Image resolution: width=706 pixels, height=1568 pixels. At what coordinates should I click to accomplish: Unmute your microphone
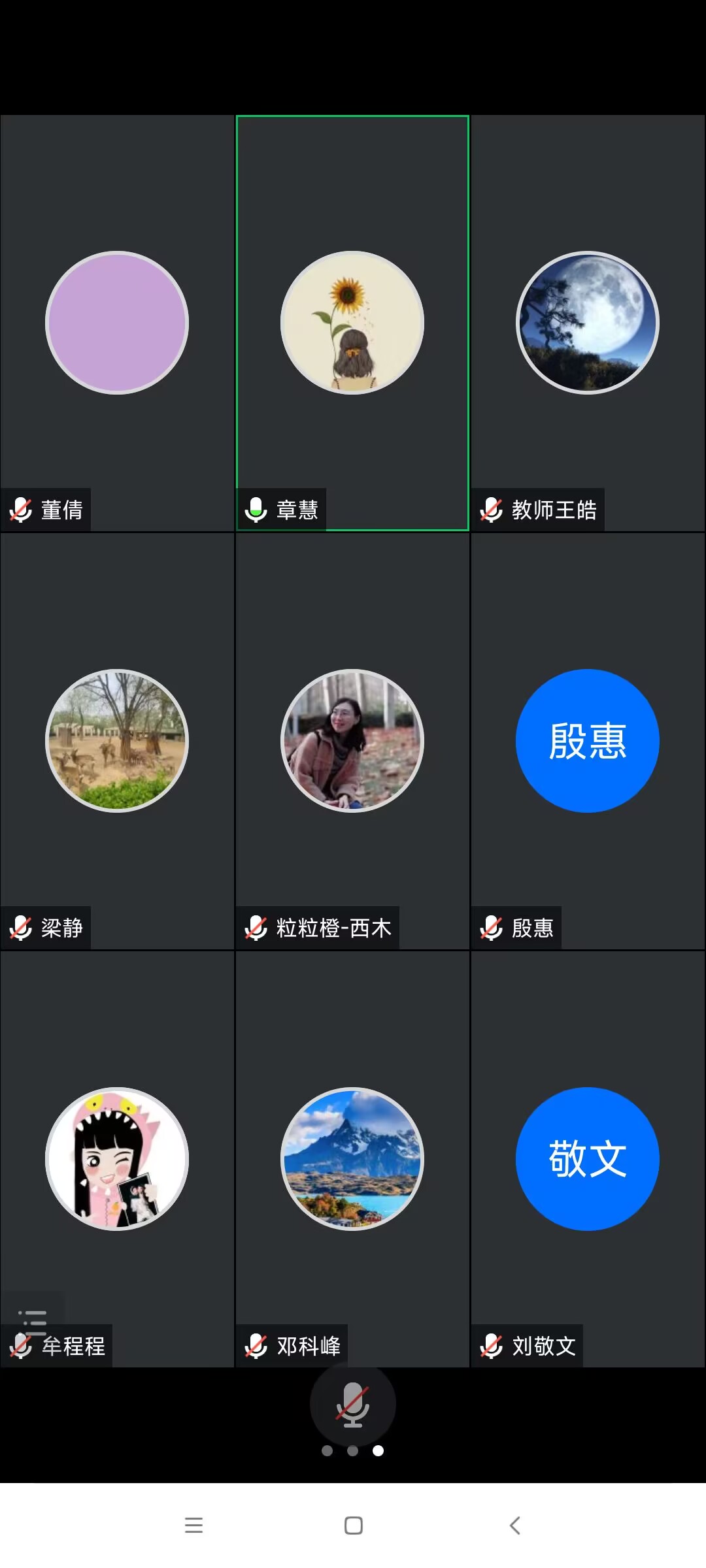[352, 1405]
